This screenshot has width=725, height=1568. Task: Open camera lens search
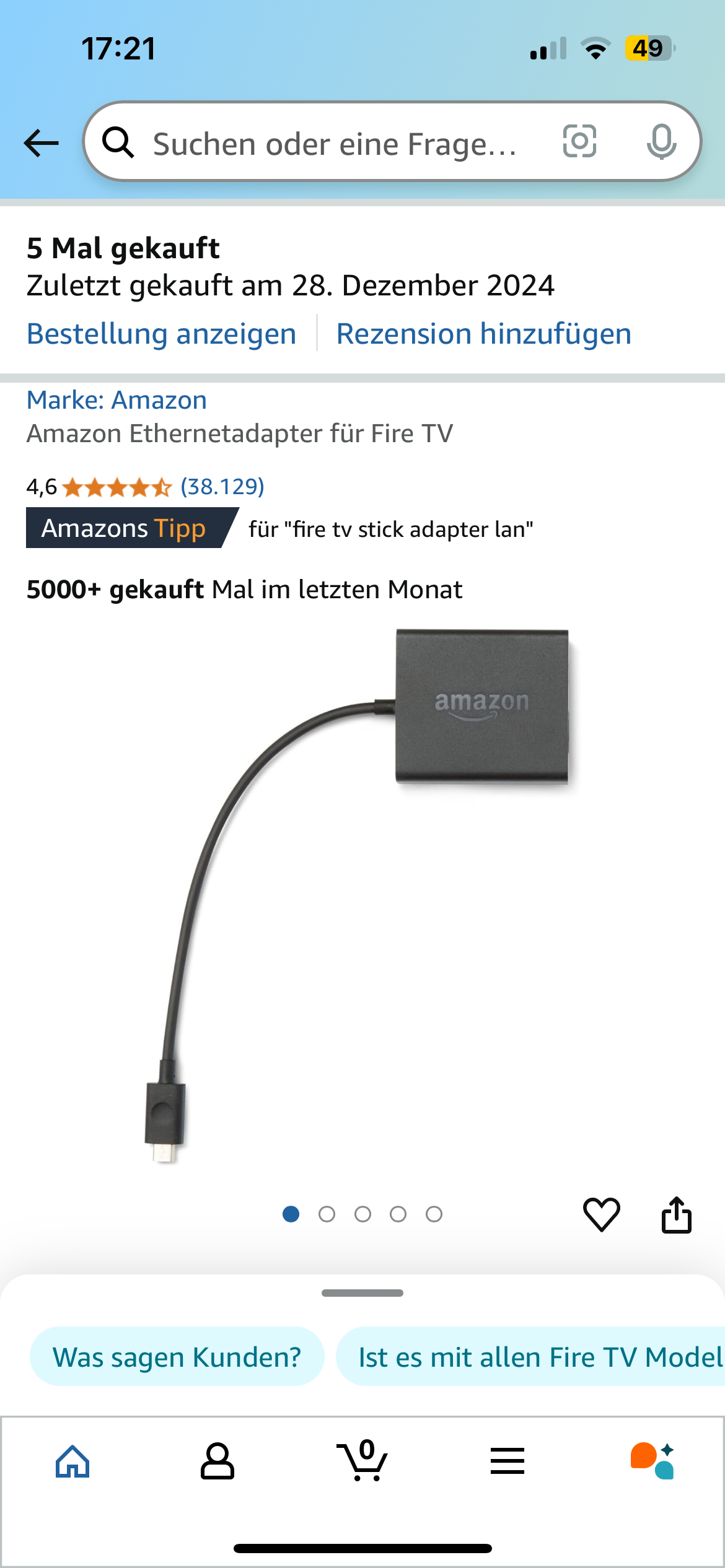click(579, 142)
